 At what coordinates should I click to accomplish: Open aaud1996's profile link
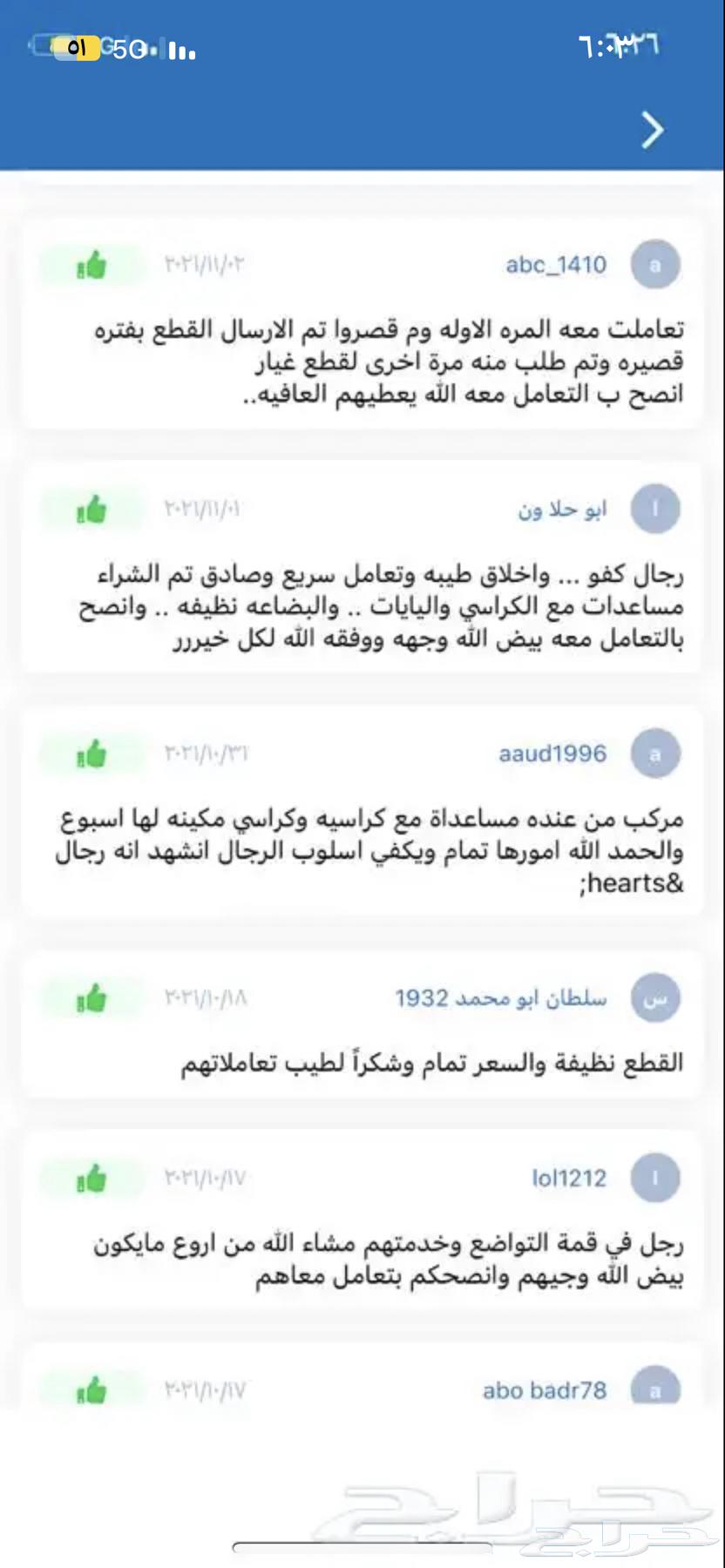coord(552,754)
